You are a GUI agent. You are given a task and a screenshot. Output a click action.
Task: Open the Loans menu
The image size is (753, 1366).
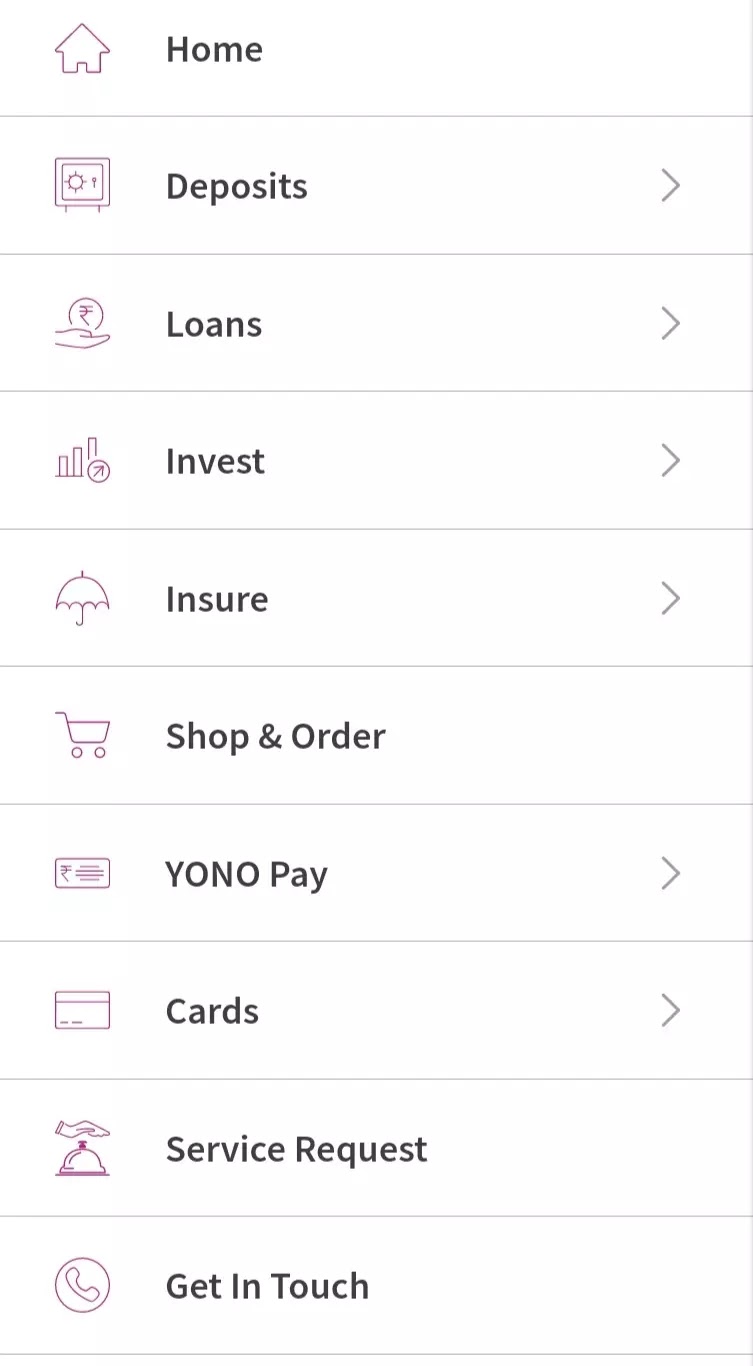tap(214, 324)
